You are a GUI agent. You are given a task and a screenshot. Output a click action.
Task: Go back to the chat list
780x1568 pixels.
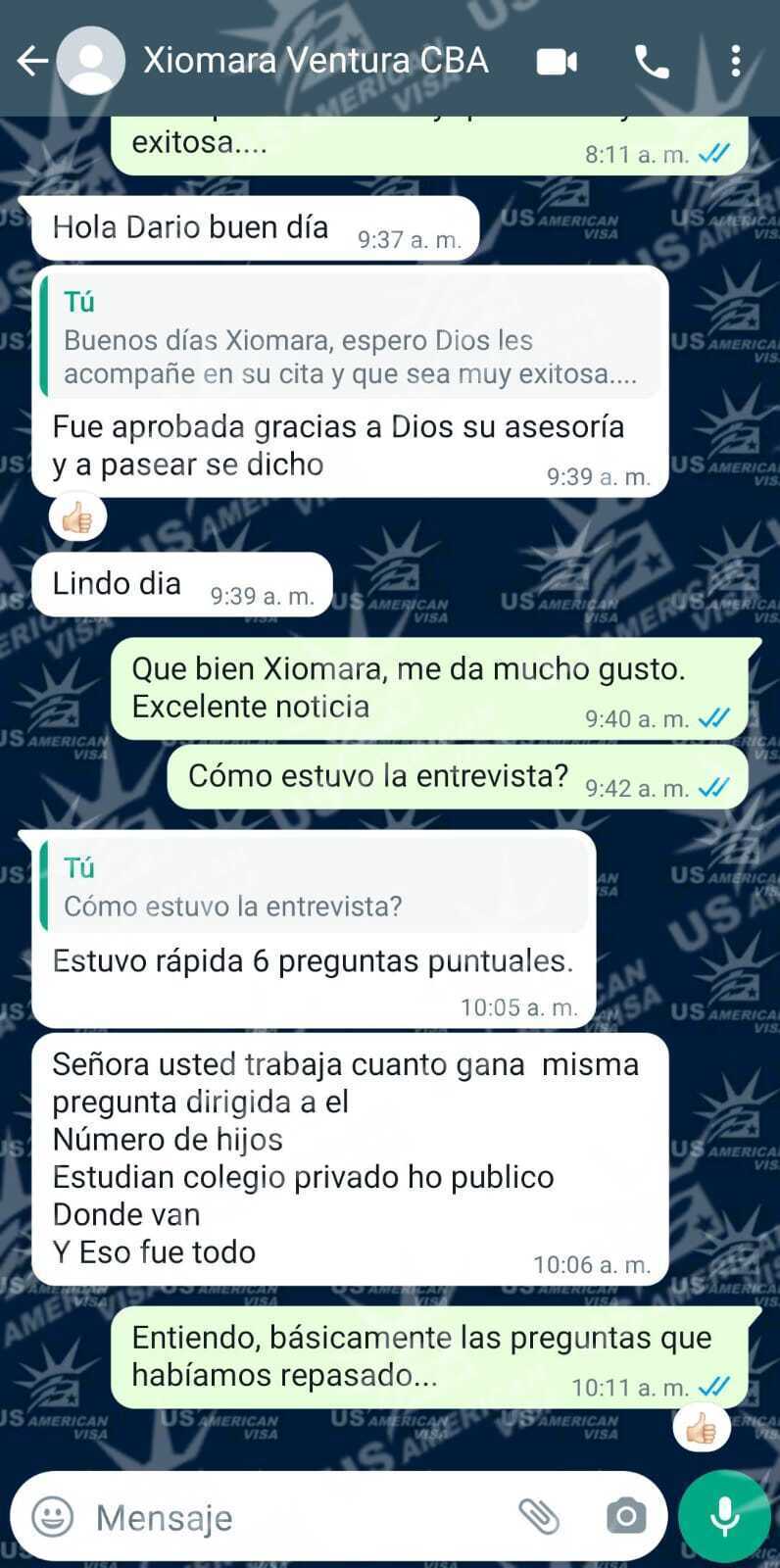(x=31, y=61)
